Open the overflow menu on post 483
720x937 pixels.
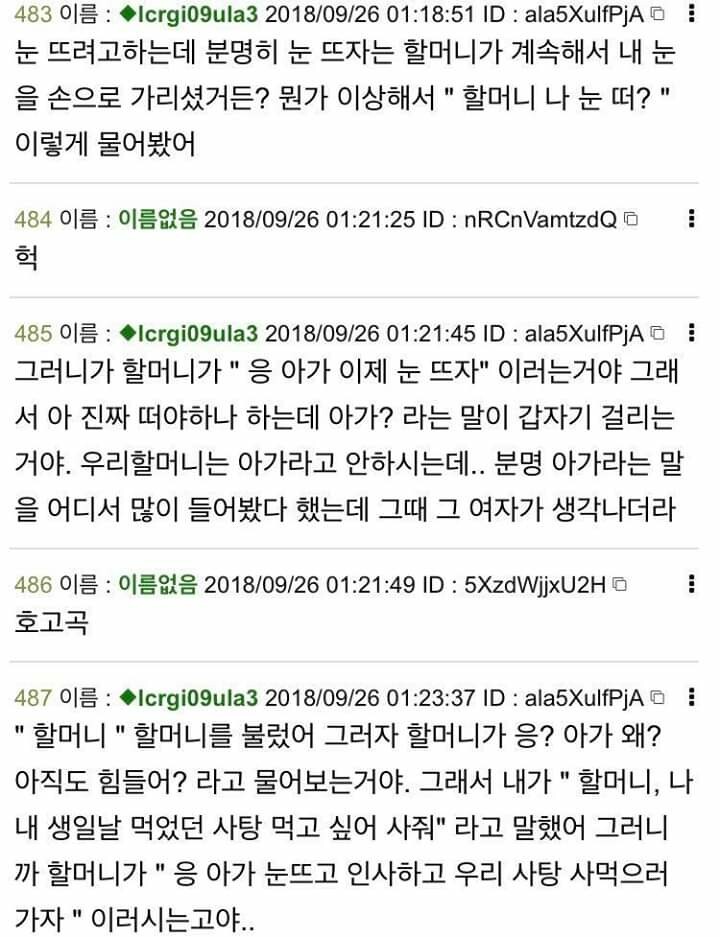tap(691, 15)
